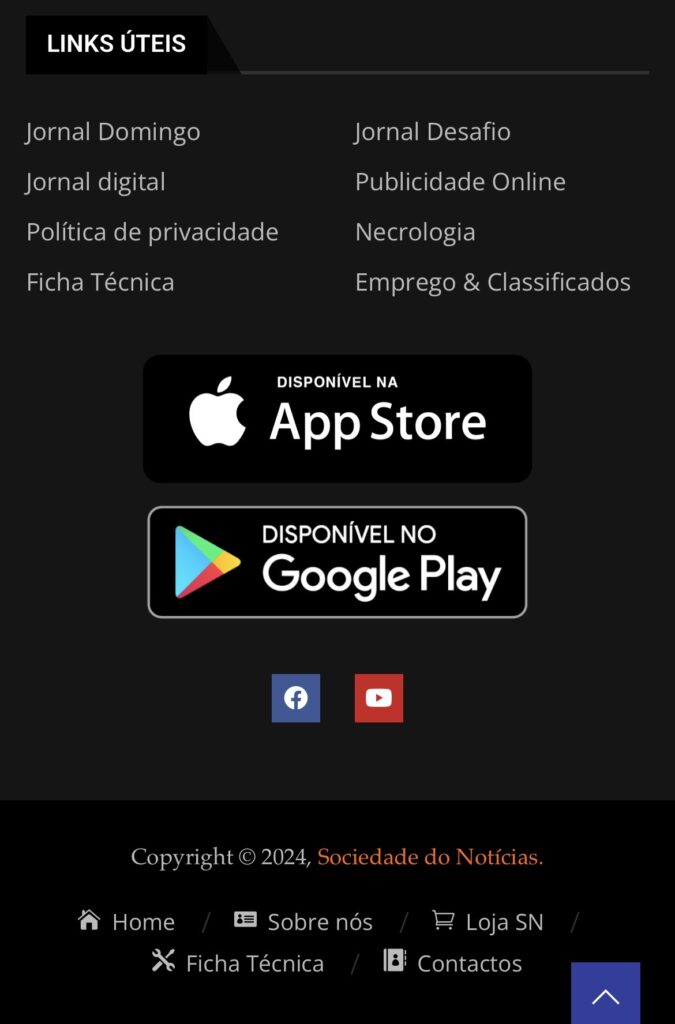Tap the back-to-top arrow button
675x1024 pixels.
[x=605, y=994]
